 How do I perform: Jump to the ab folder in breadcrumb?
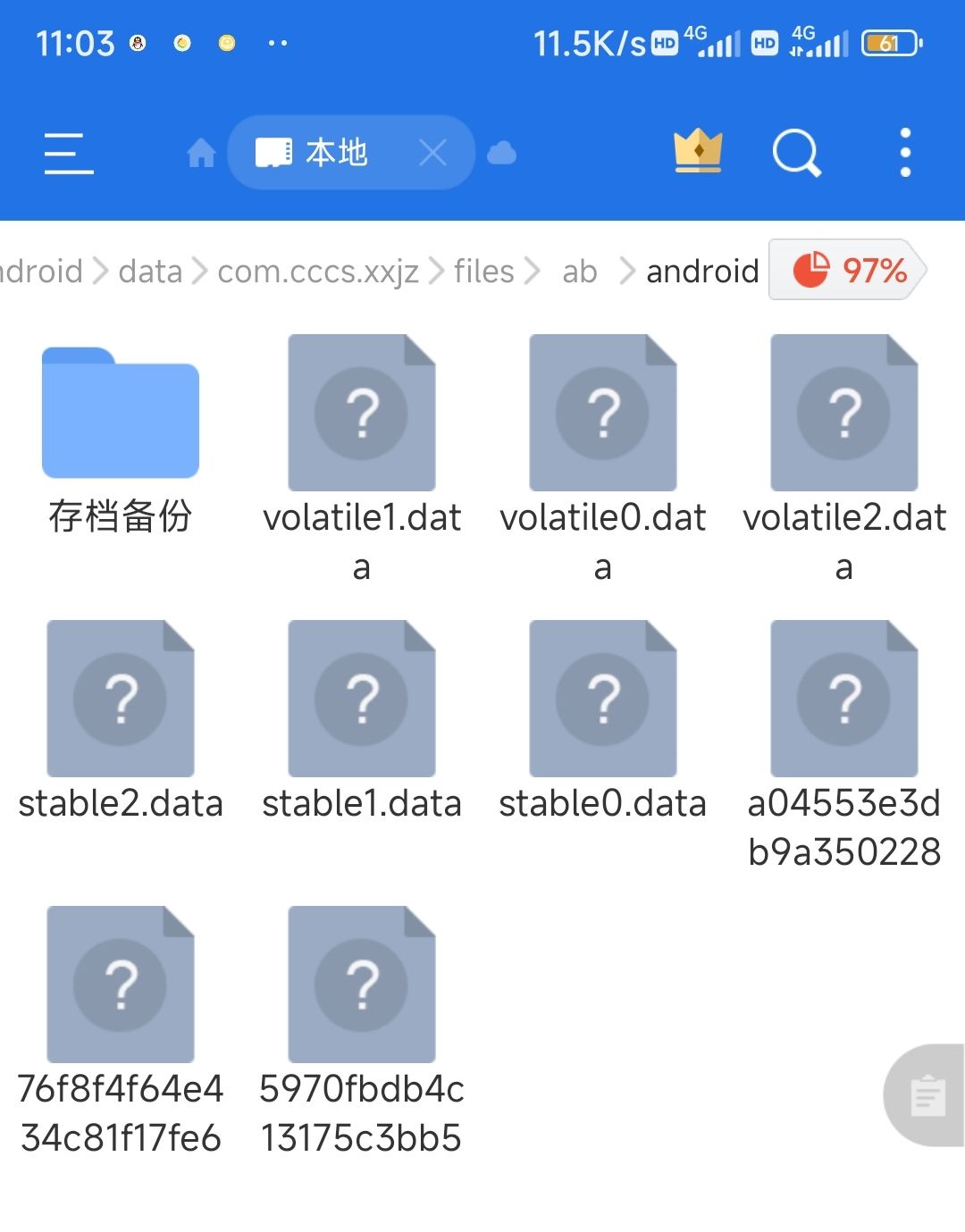579,271
